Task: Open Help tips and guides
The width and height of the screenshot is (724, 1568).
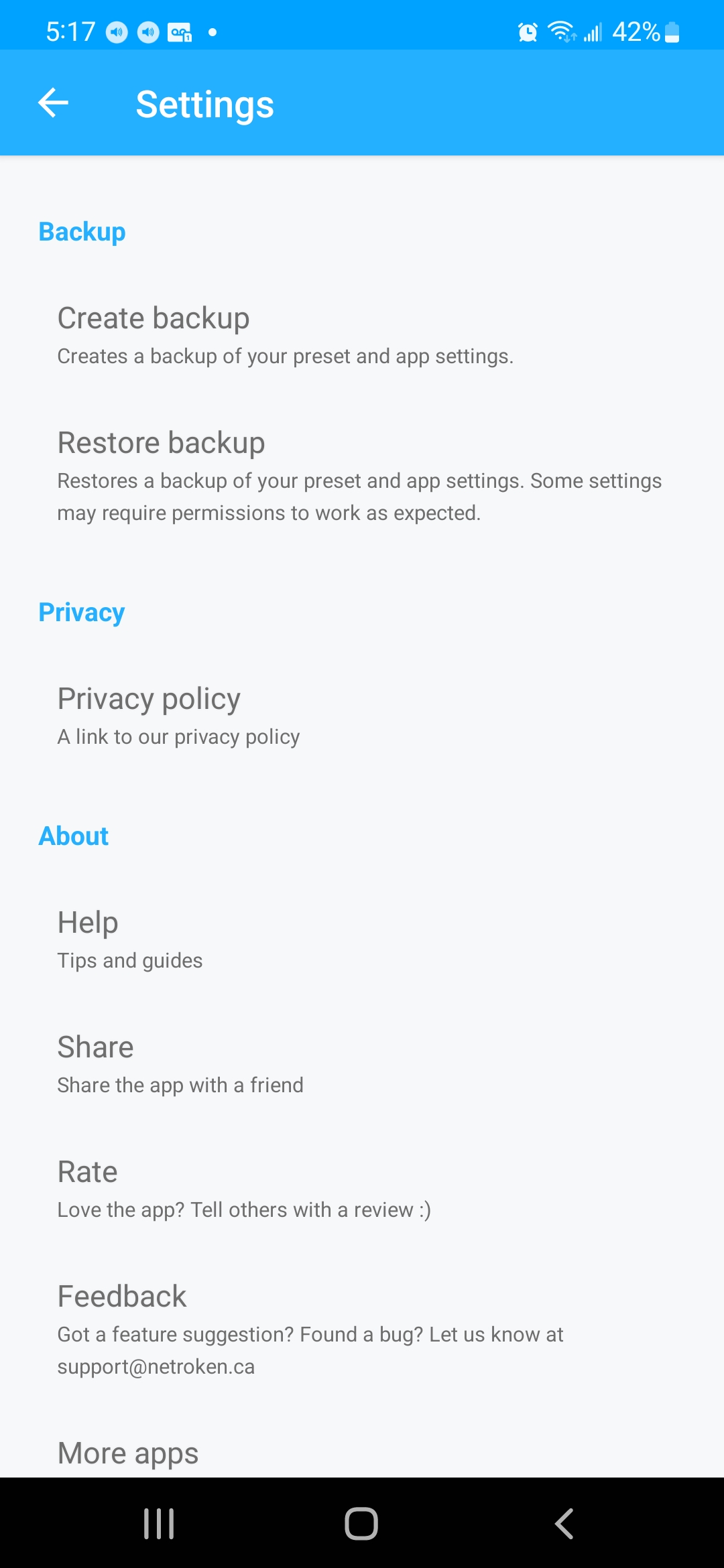Action: [x=362, y=940]
